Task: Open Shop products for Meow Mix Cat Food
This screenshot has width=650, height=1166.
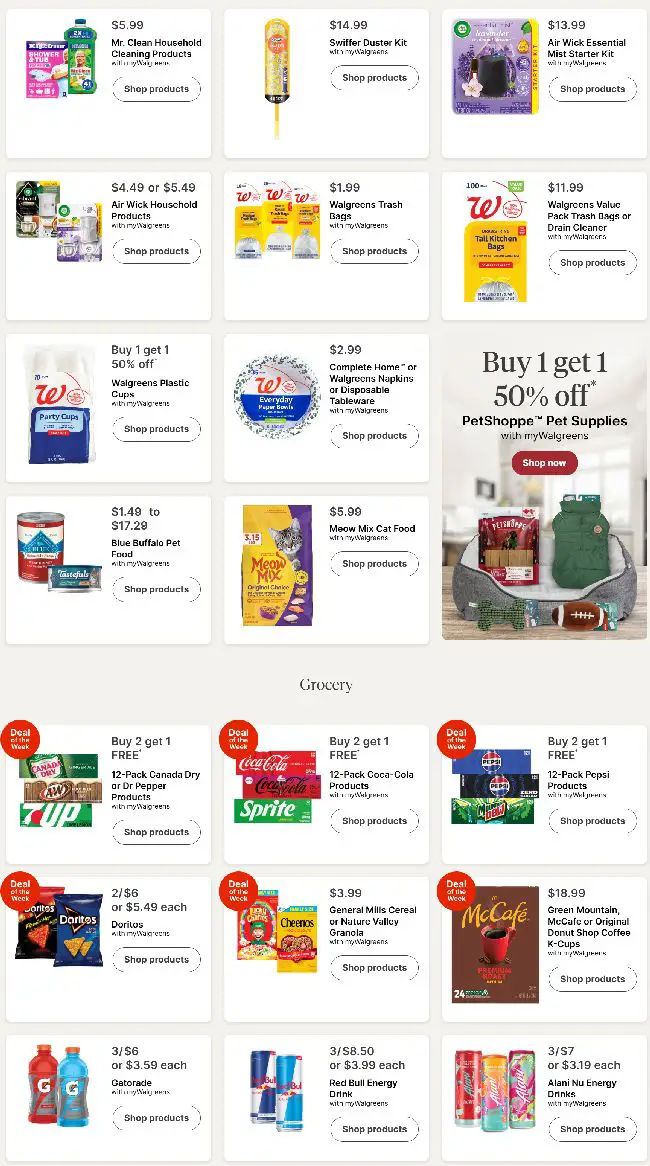Action: point(375,564)
